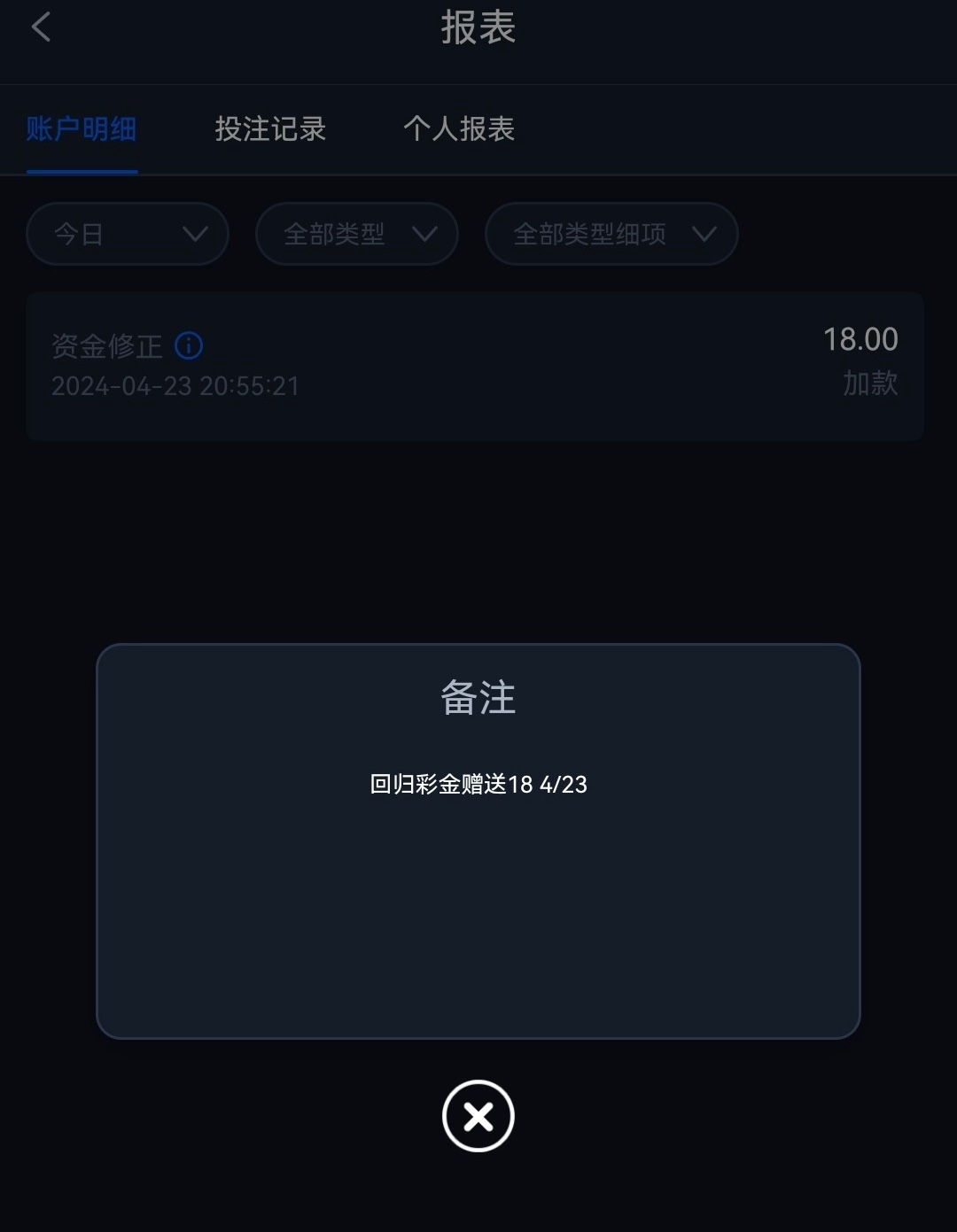
Task: Open the 全部类型 filter dropdown
Action: (356, 234)
